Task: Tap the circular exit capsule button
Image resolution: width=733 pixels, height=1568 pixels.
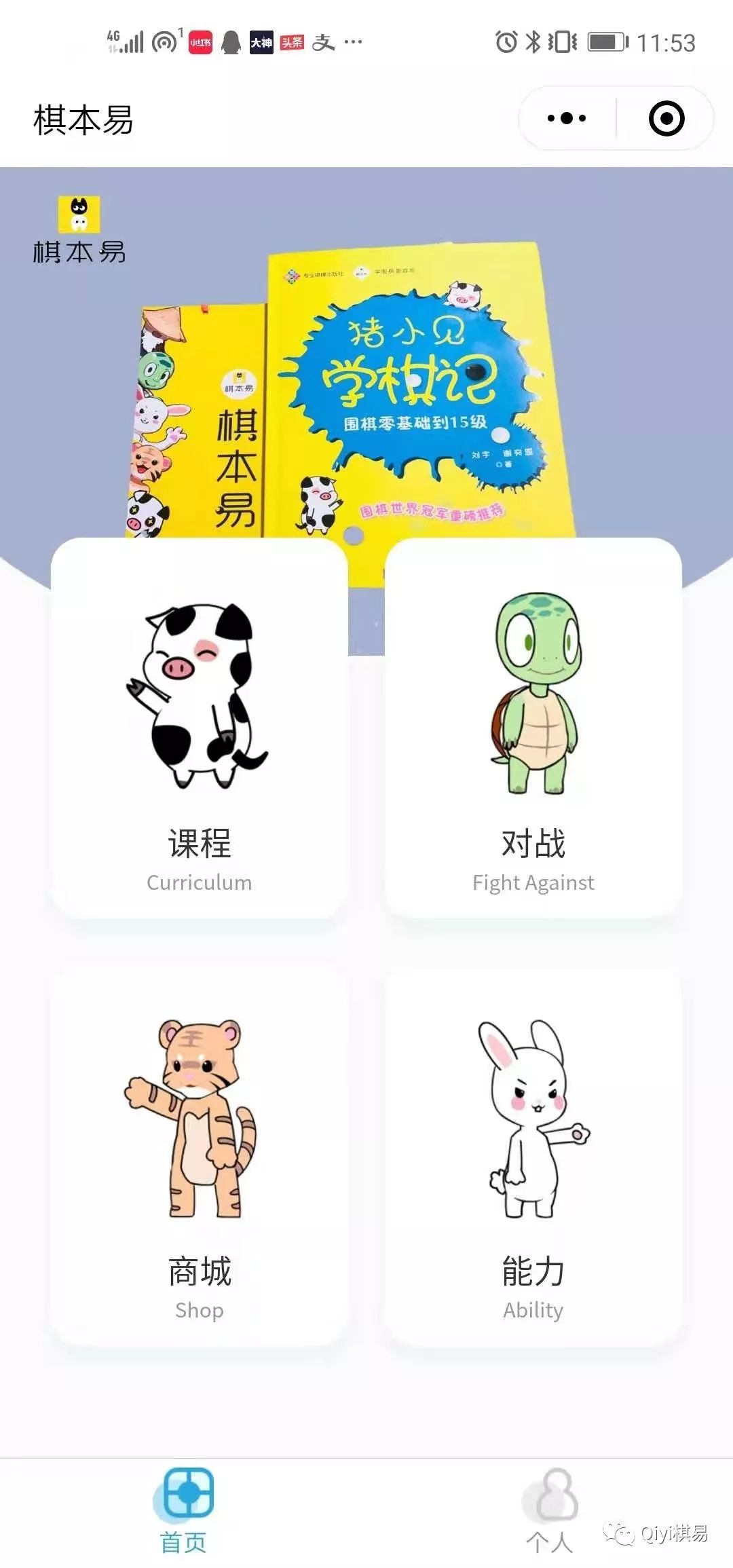Action: click(x=668, y=117)
